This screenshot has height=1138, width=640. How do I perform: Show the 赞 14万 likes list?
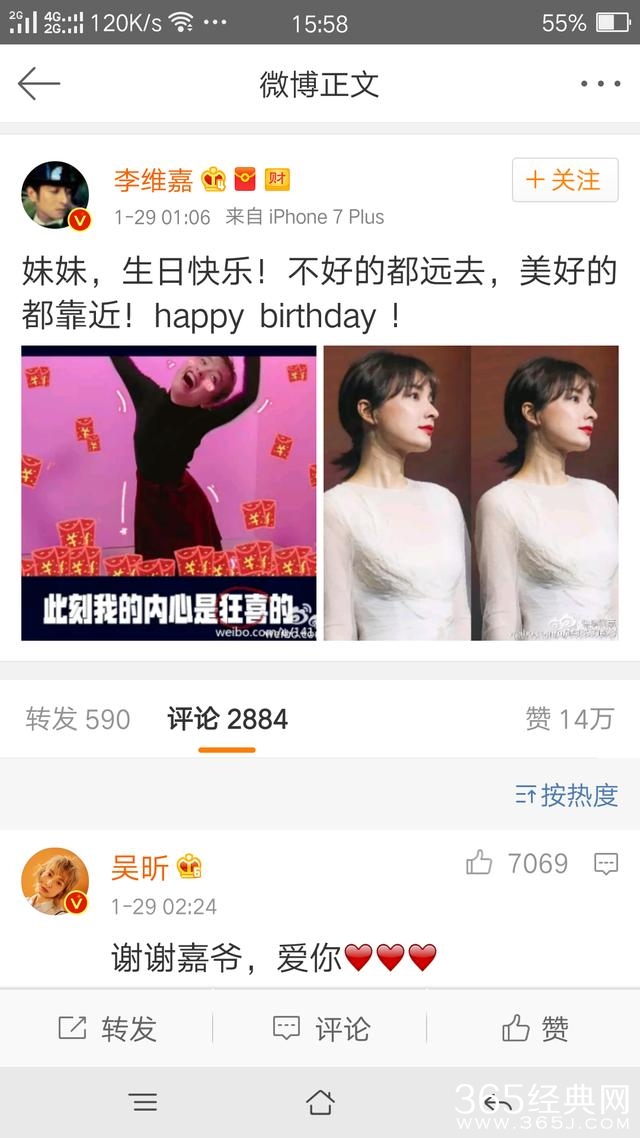569,719
